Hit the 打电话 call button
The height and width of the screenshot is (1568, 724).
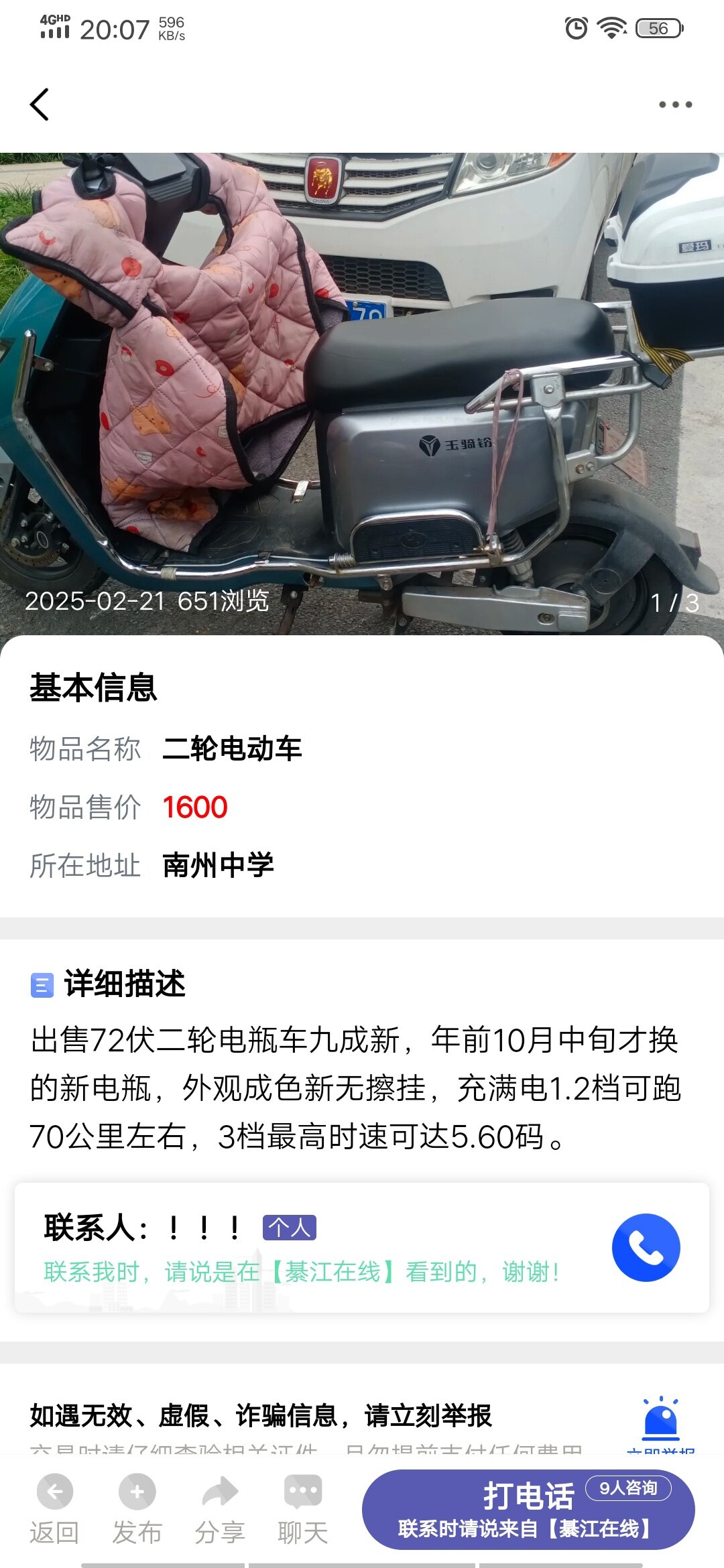coord(528,1509)
